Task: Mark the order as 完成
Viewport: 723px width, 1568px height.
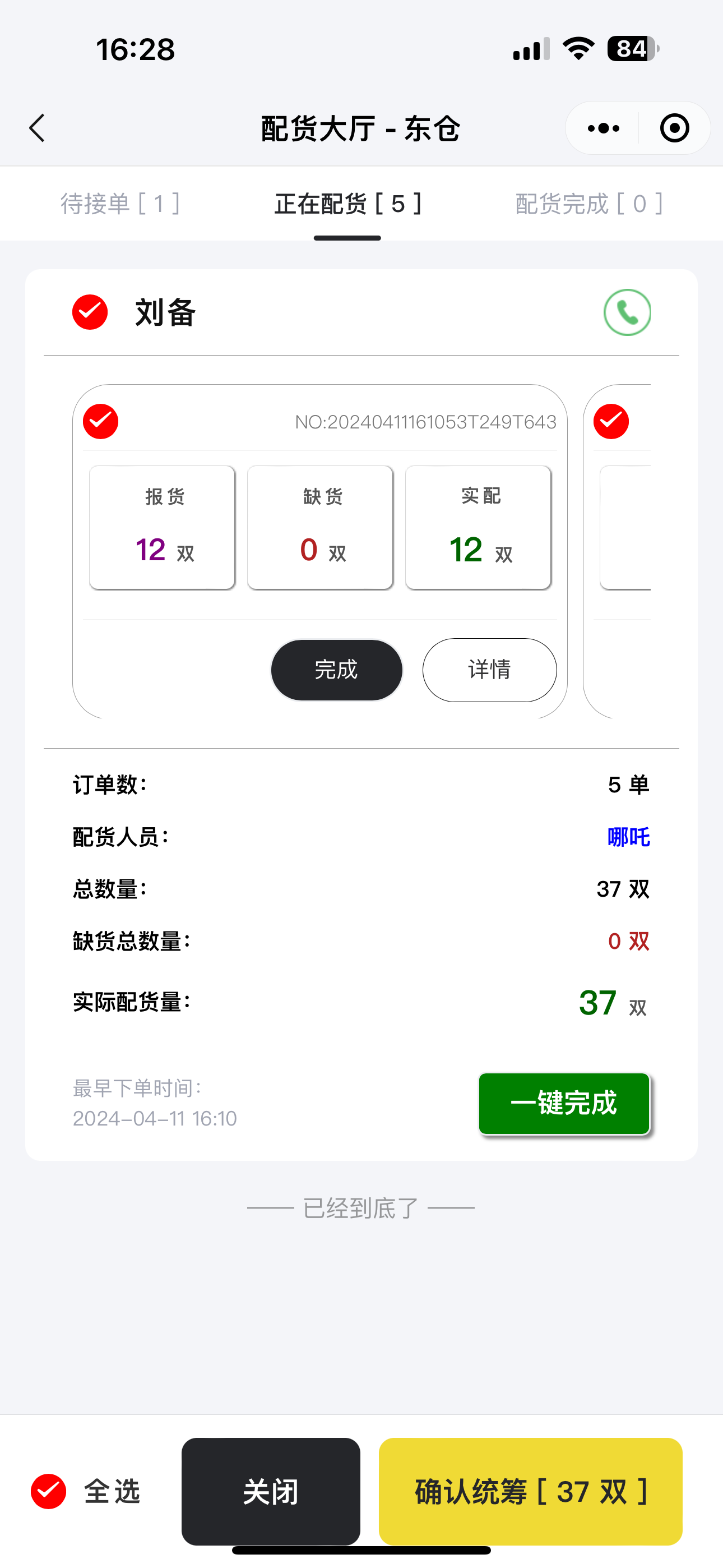Action: (336, 670)
